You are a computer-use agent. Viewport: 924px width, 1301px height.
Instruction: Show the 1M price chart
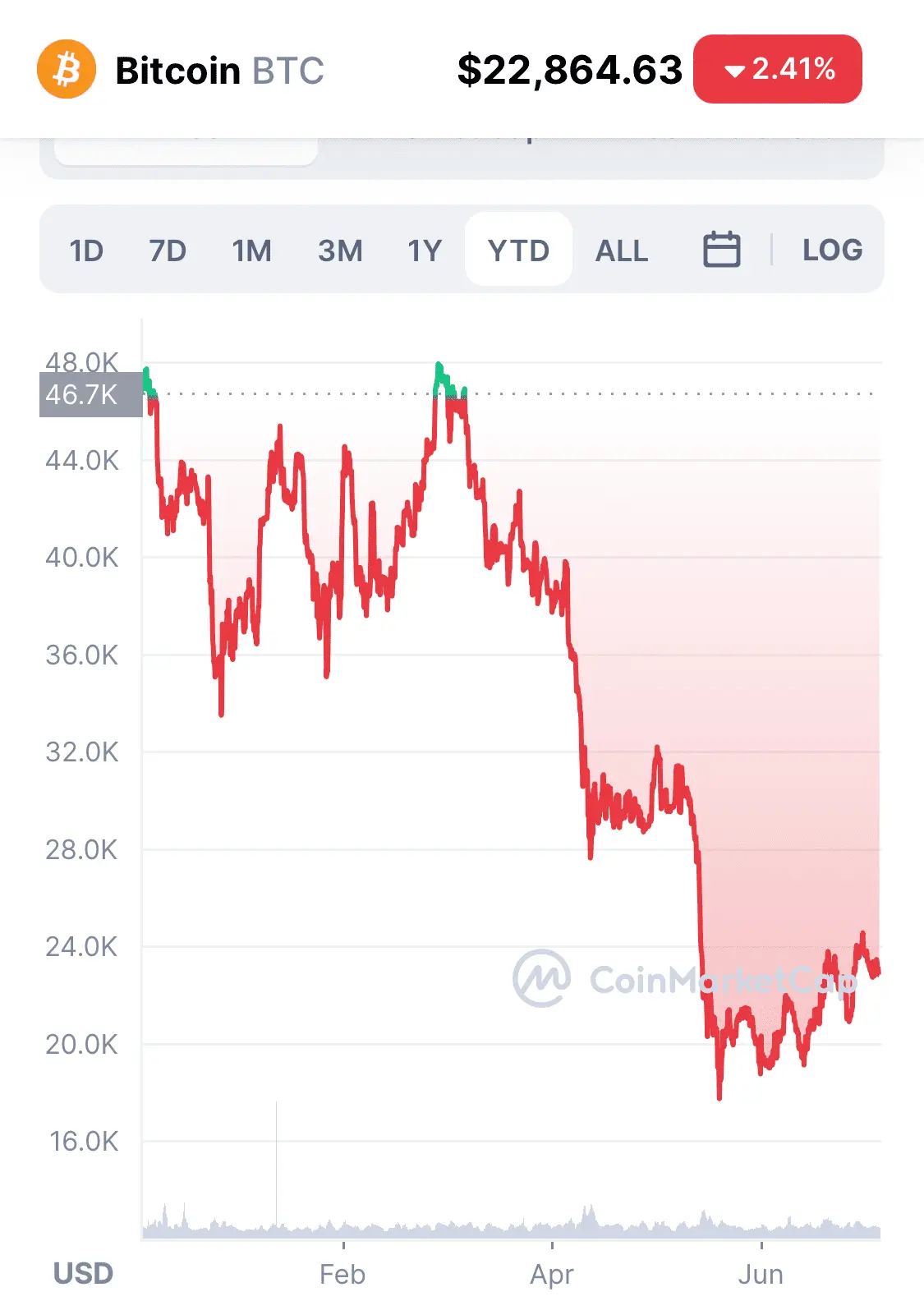(251, 250)
